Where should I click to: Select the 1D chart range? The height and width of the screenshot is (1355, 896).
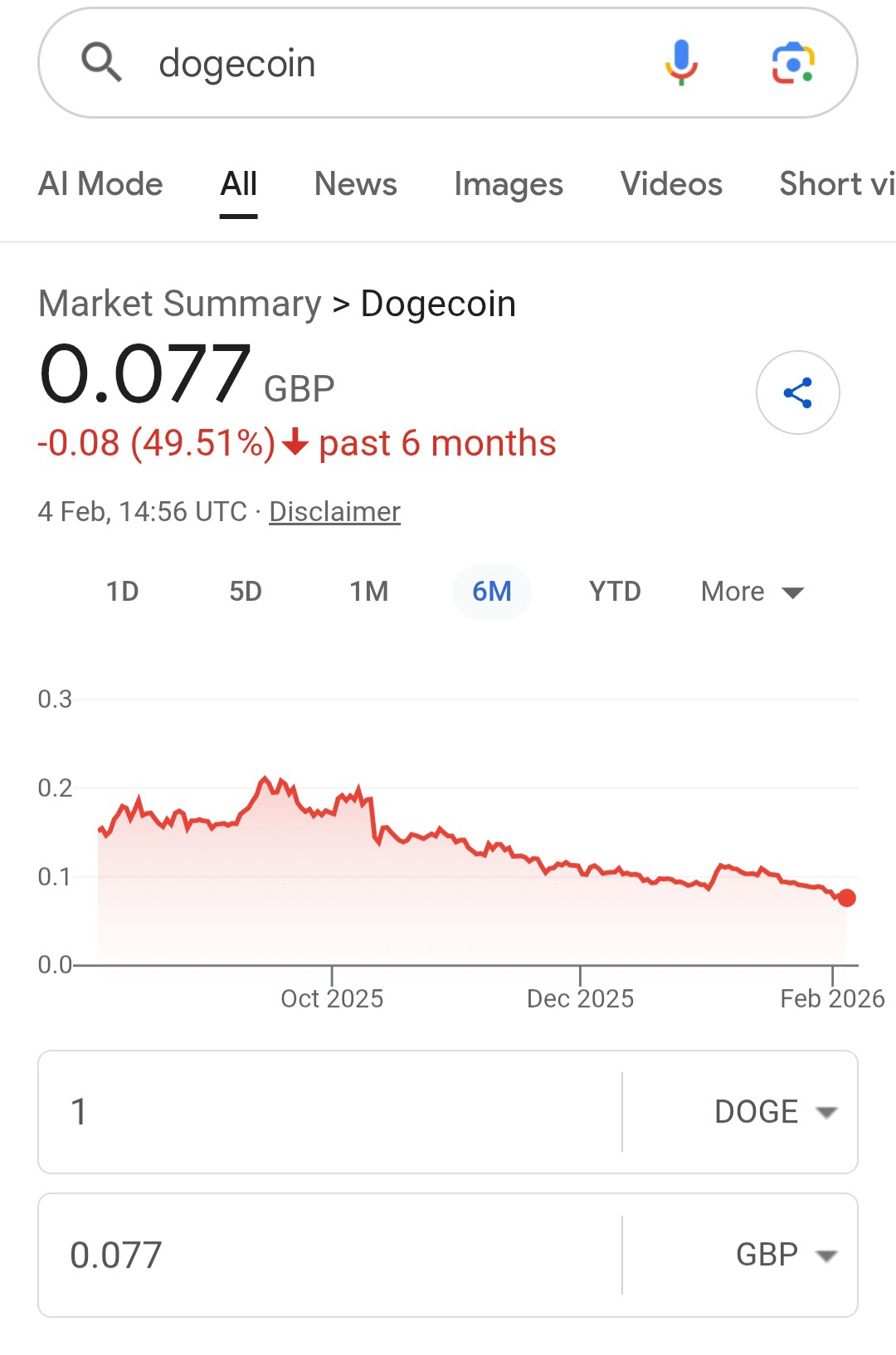click(x=122, y=592)
